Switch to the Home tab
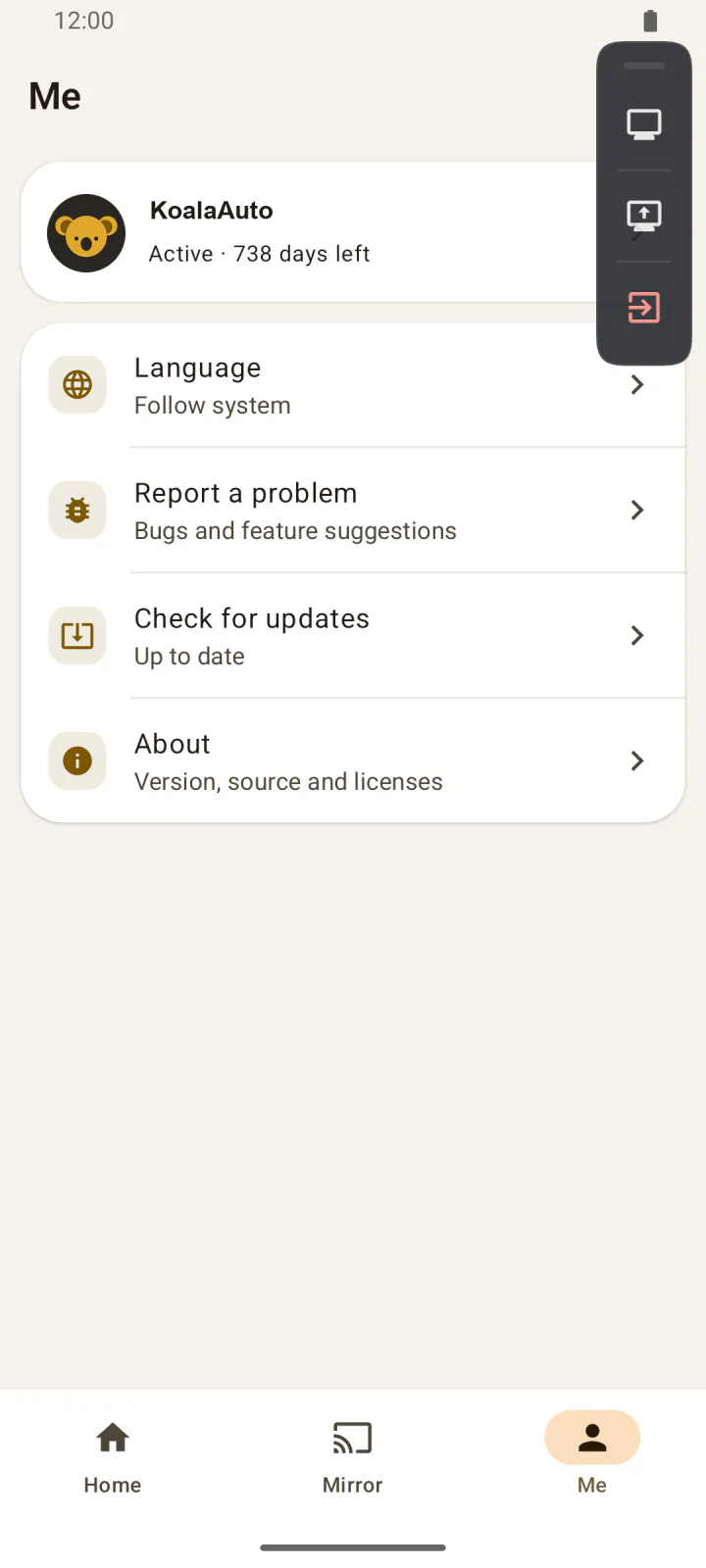 click(x=113, y=1457)
